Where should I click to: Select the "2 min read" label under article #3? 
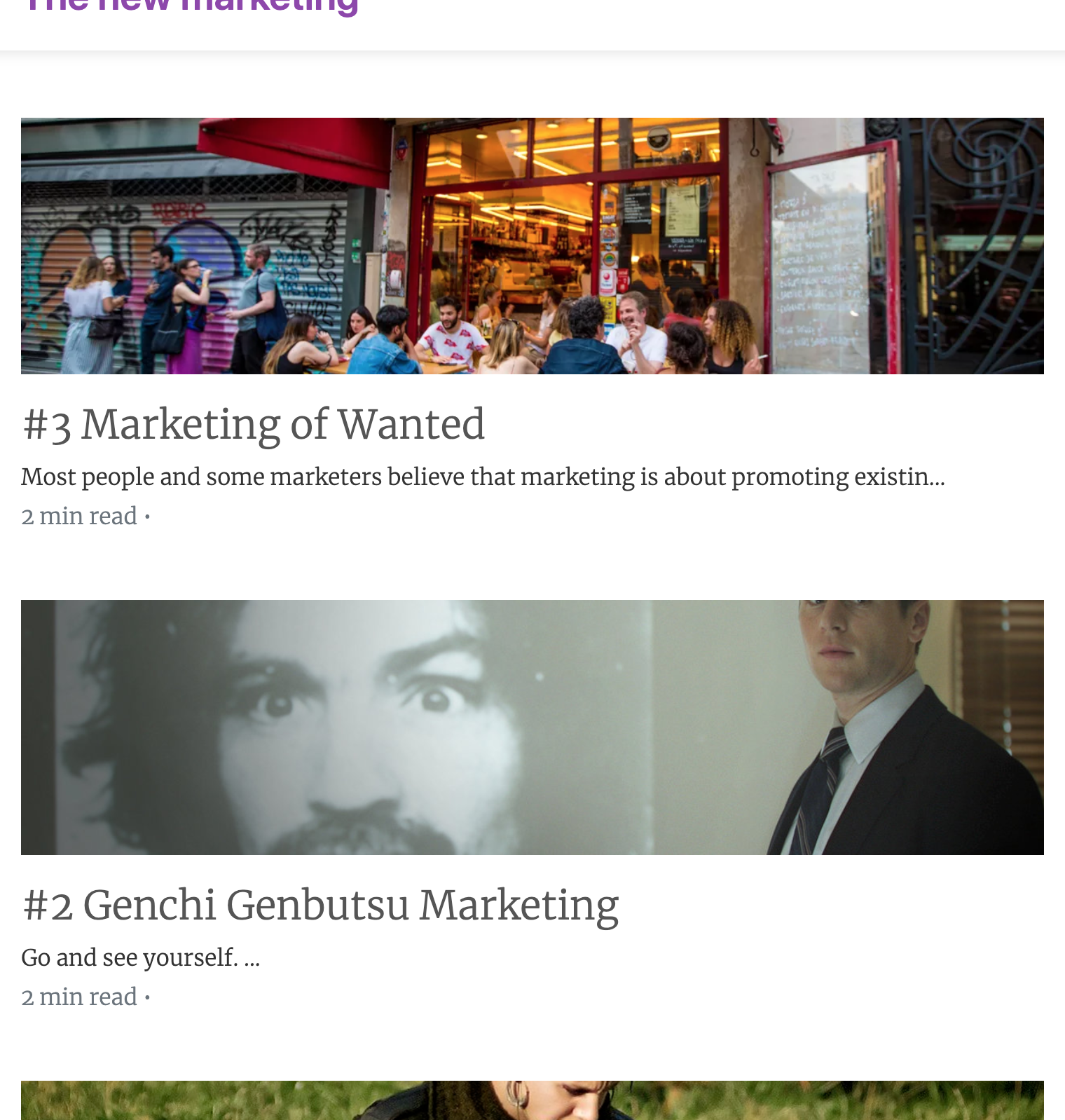(x=79, y=517)
